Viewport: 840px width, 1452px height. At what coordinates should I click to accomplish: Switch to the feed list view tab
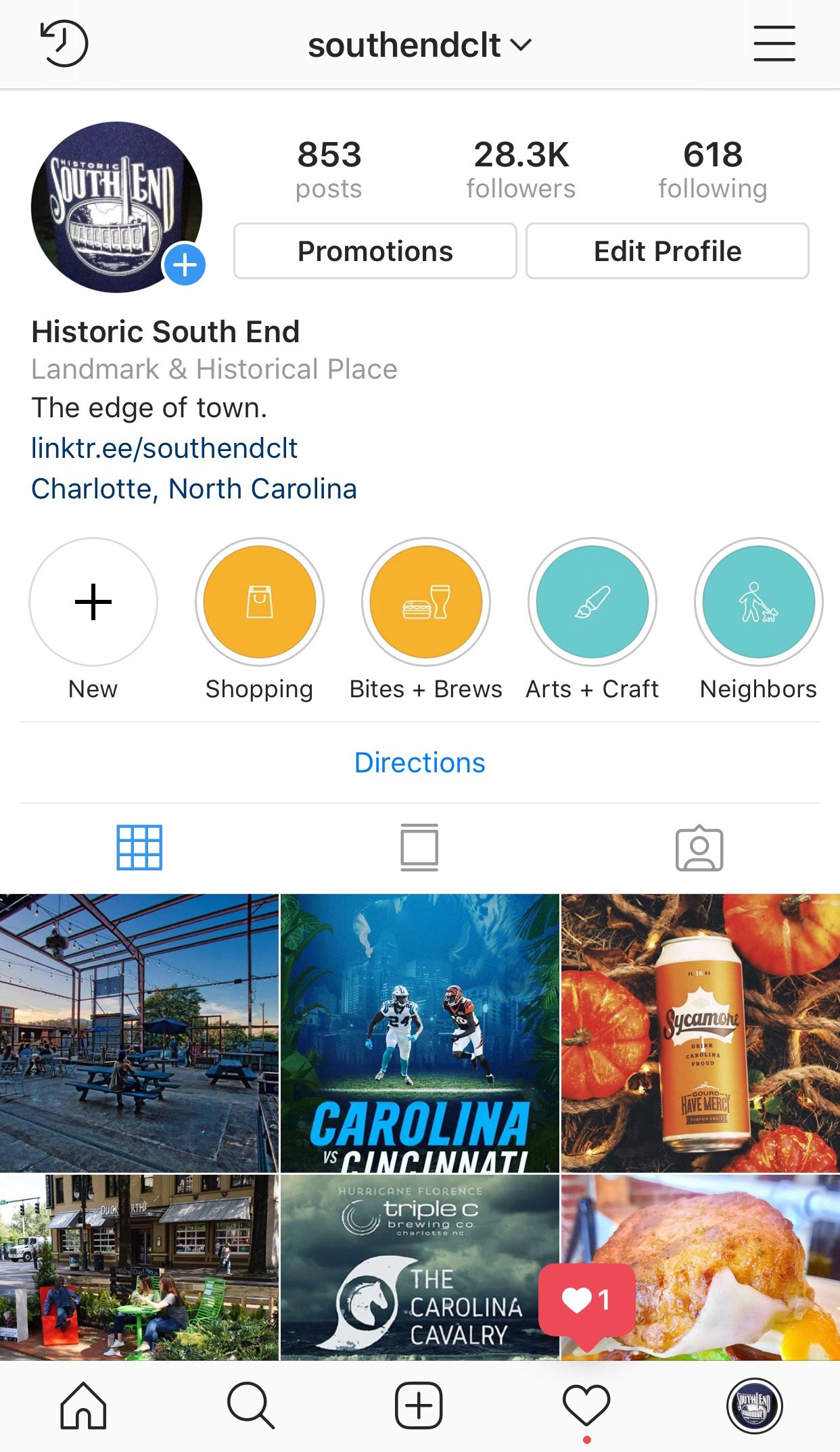click(419, 847)
